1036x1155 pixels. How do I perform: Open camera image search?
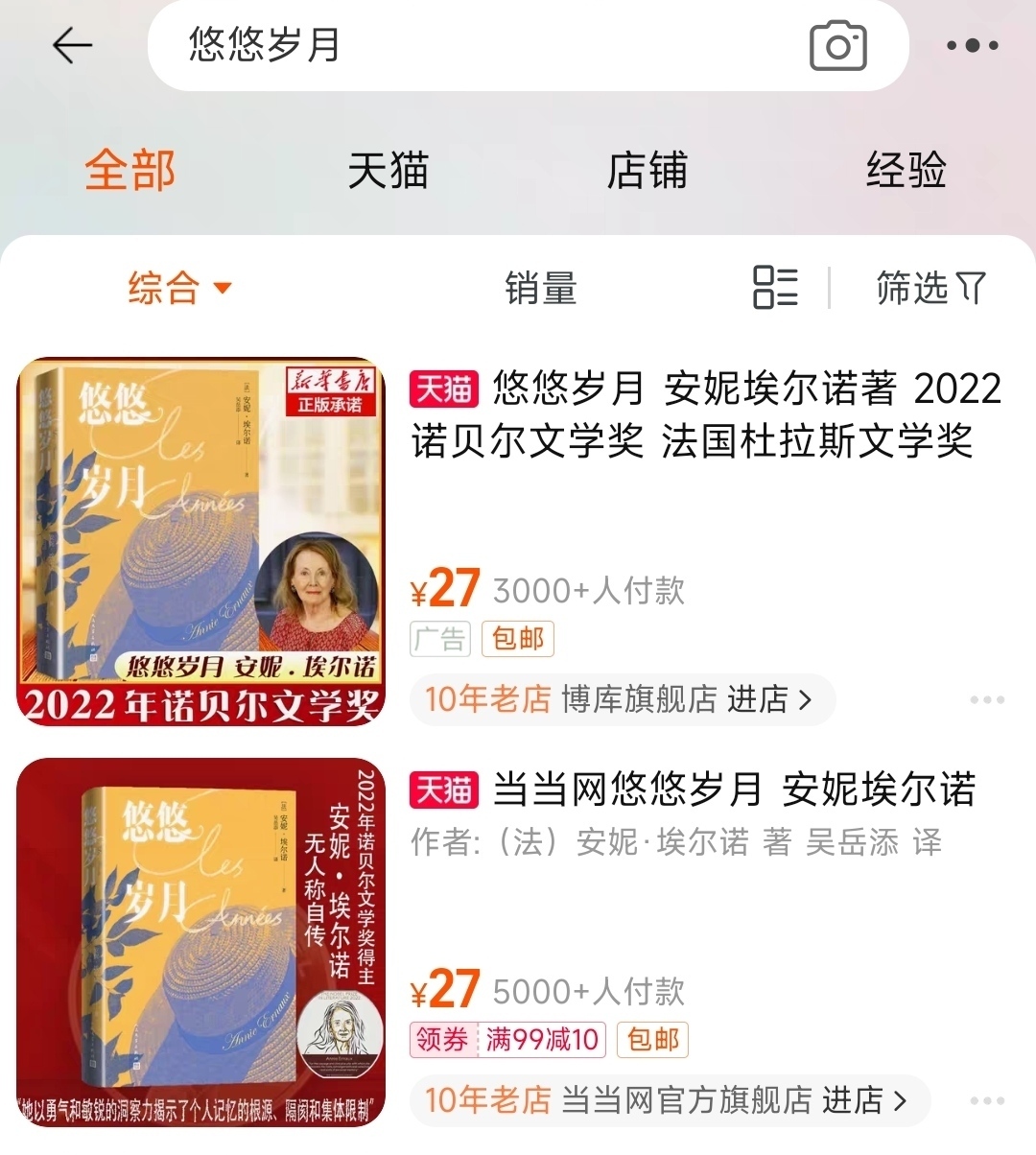pos(837,46)
